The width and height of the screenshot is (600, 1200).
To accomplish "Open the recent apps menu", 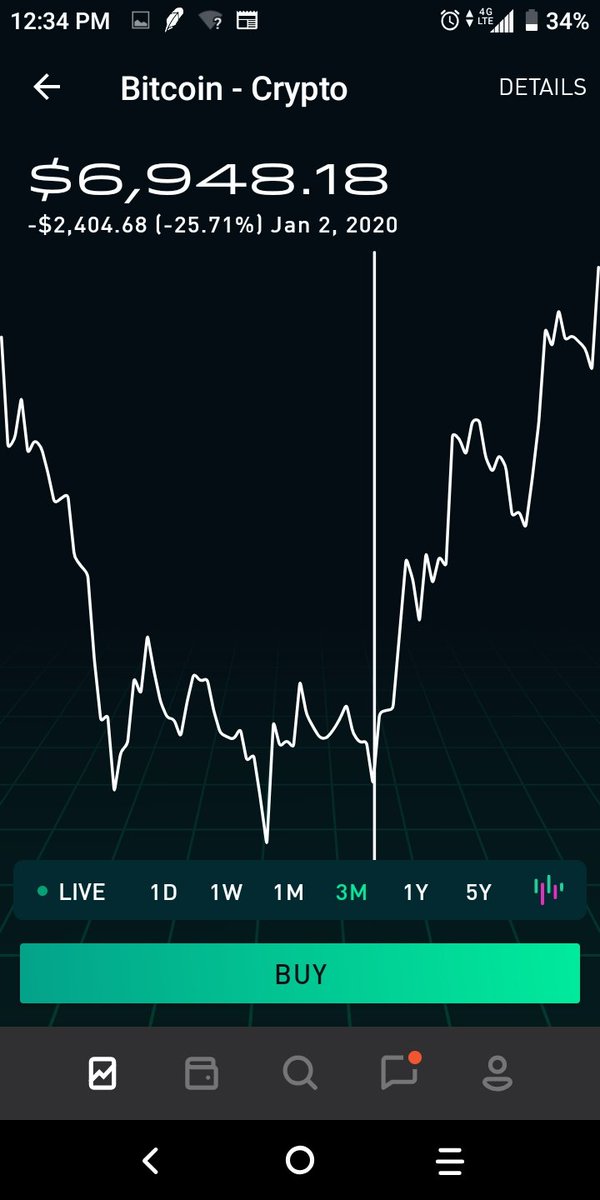I will tap(450, 1161).
